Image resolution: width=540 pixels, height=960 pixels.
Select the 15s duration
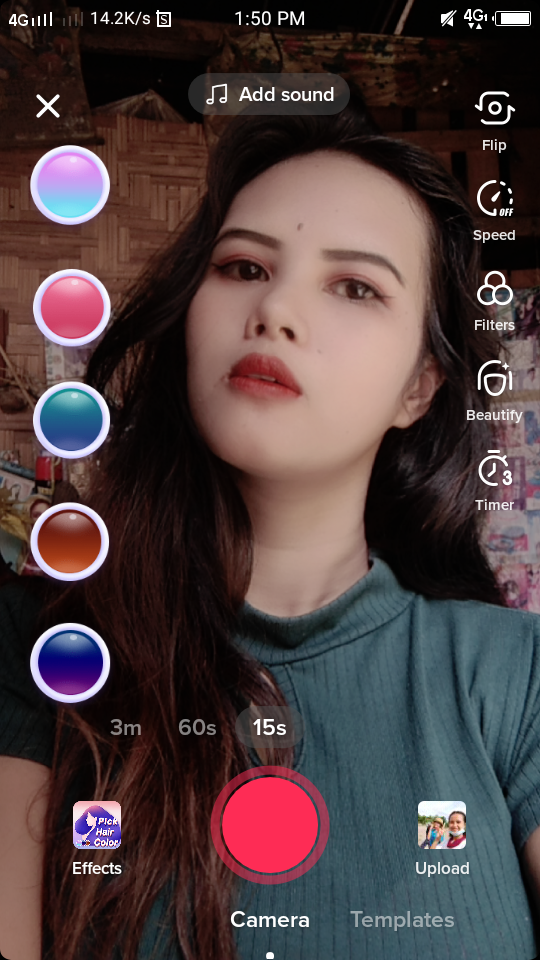[269, 727]
